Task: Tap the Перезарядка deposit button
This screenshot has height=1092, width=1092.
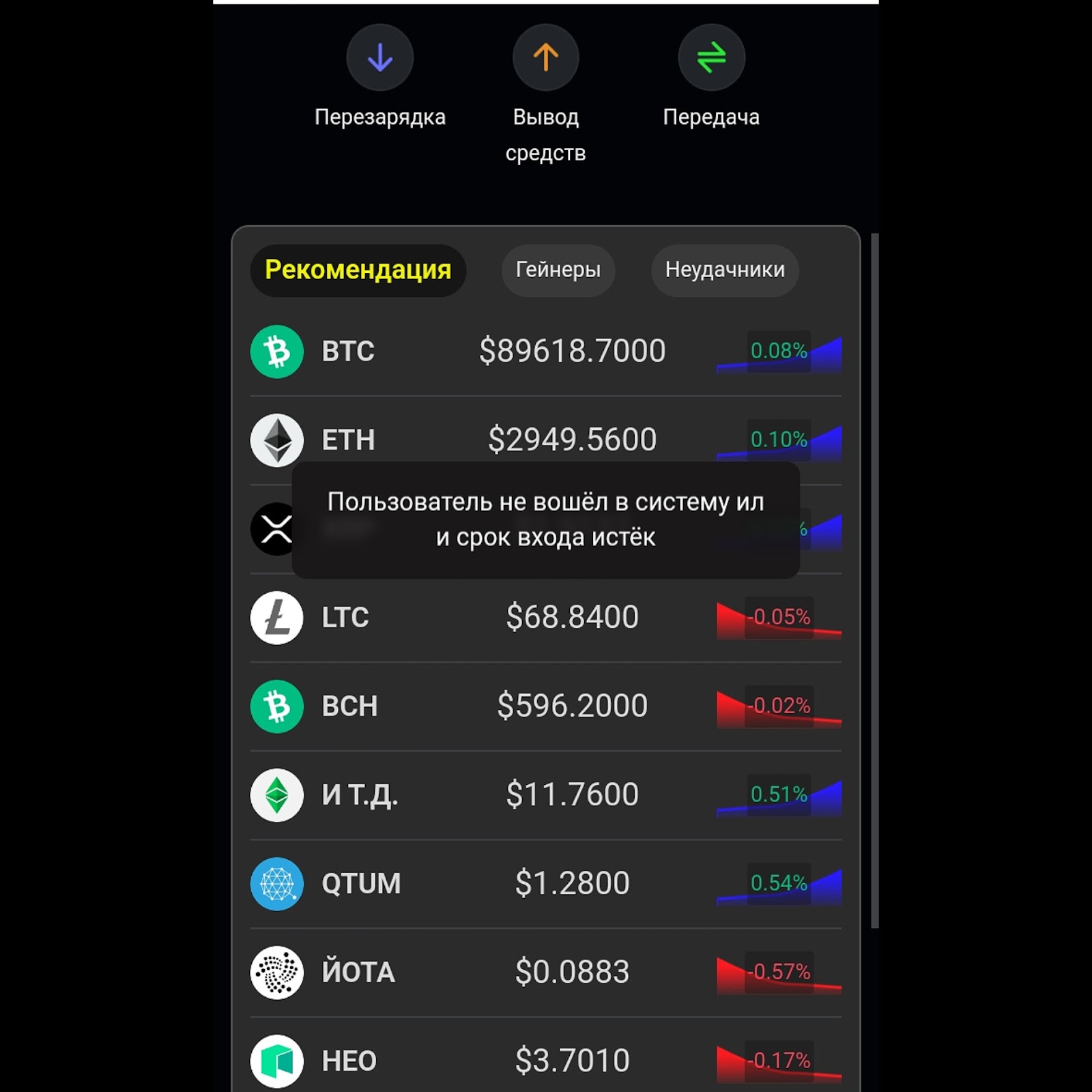Action: [x=379, y=58]
